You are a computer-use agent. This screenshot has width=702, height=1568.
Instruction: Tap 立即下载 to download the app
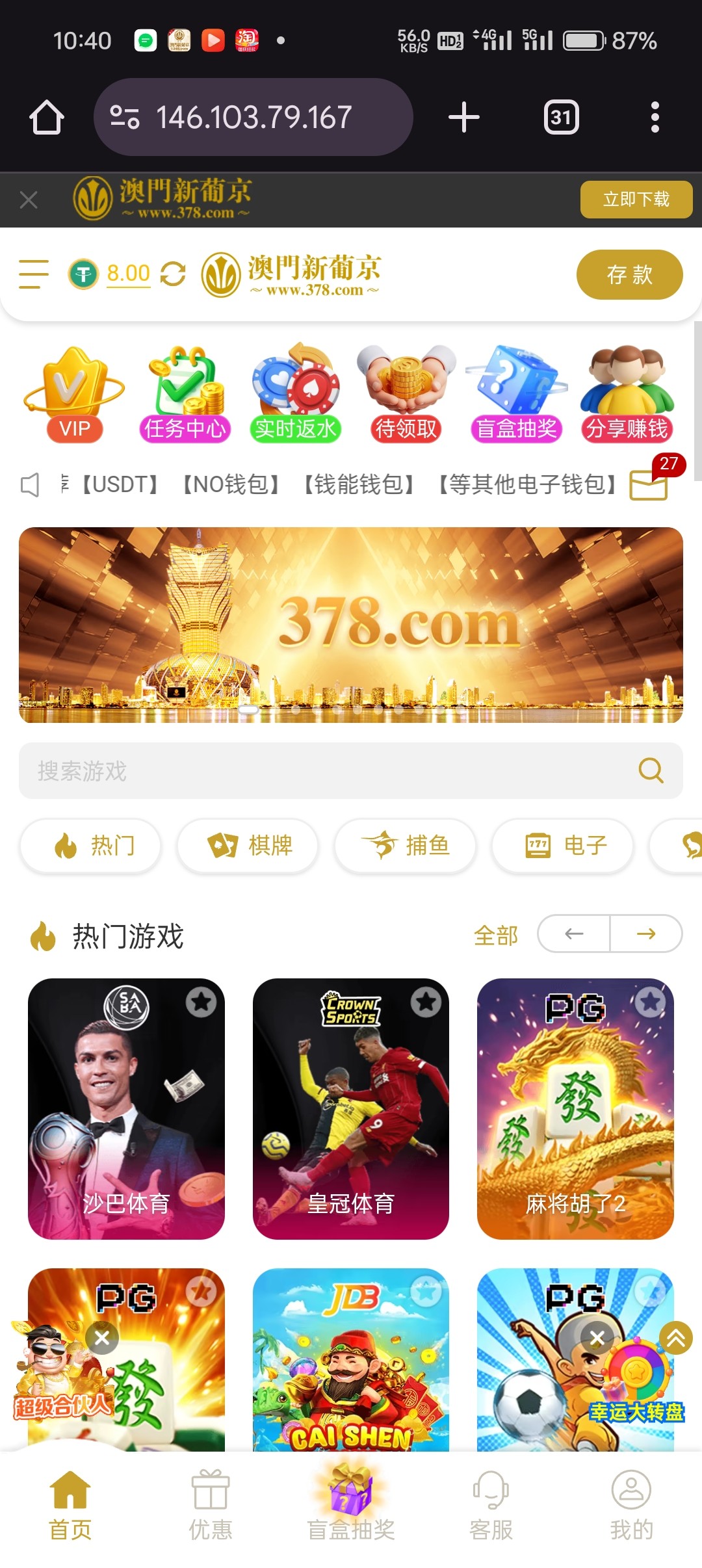[x=636, y=200]
